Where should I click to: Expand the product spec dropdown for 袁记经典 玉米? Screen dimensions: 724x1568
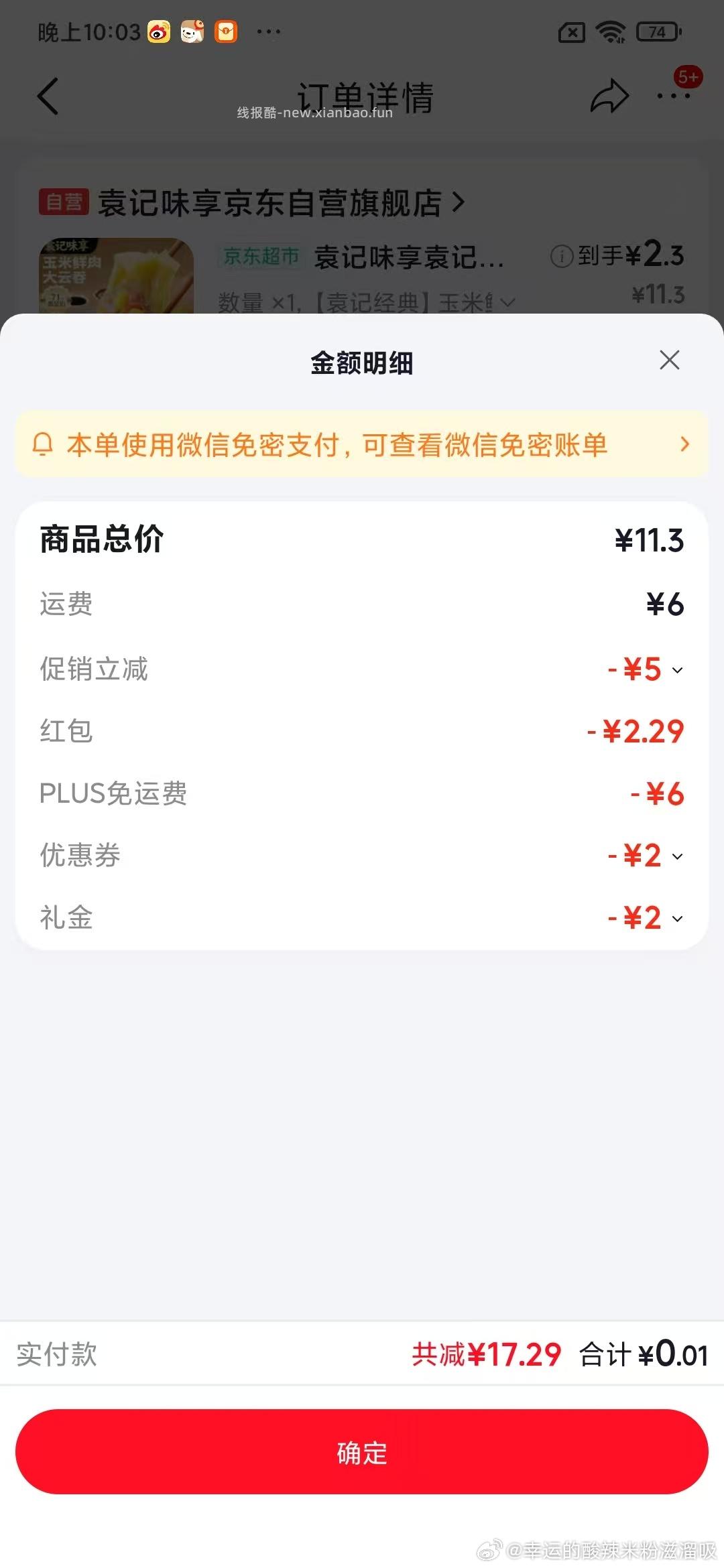click(507, 303)
